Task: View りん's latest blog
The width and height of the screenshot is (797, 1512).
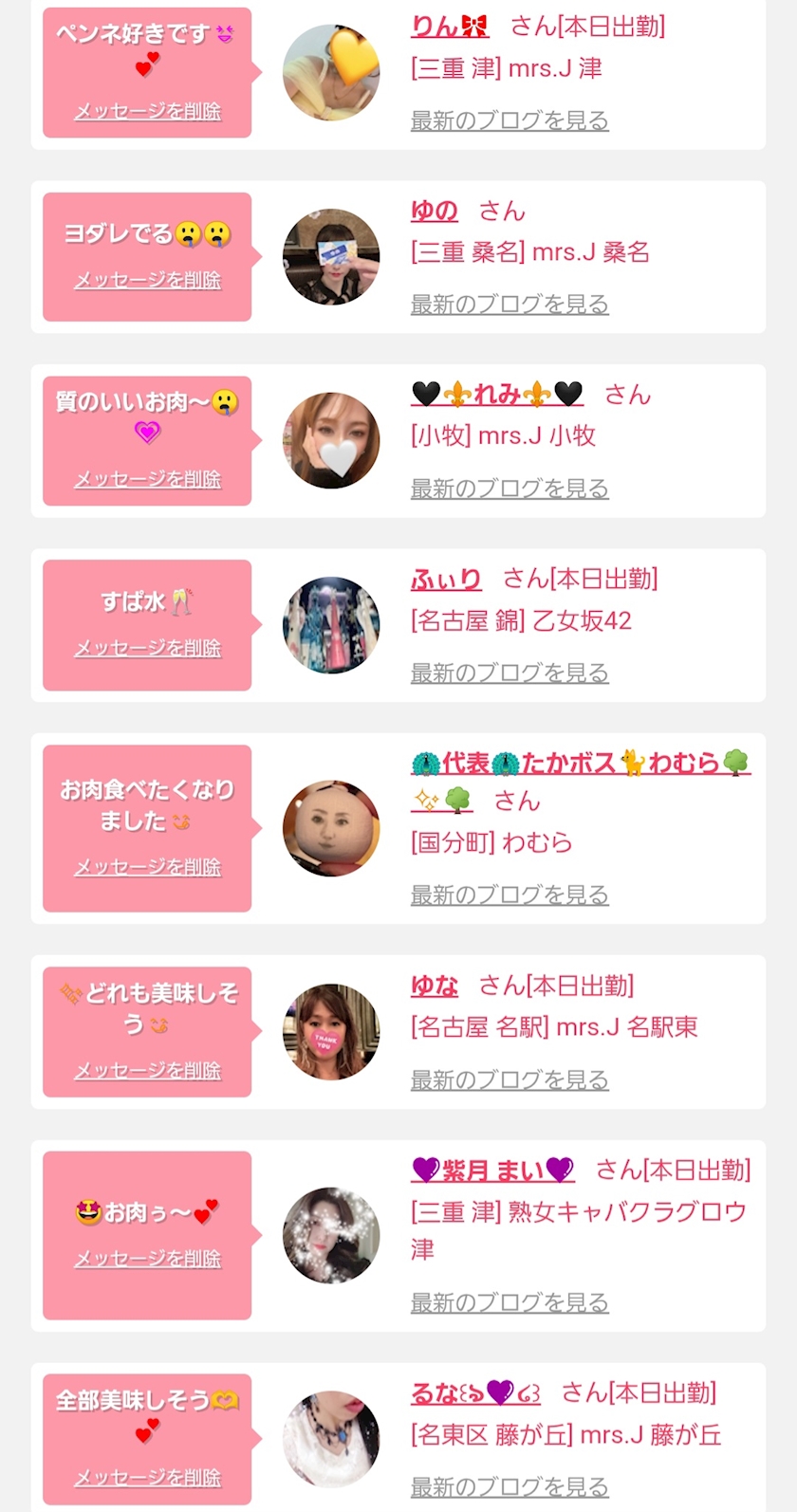Action: pos(510,120)
